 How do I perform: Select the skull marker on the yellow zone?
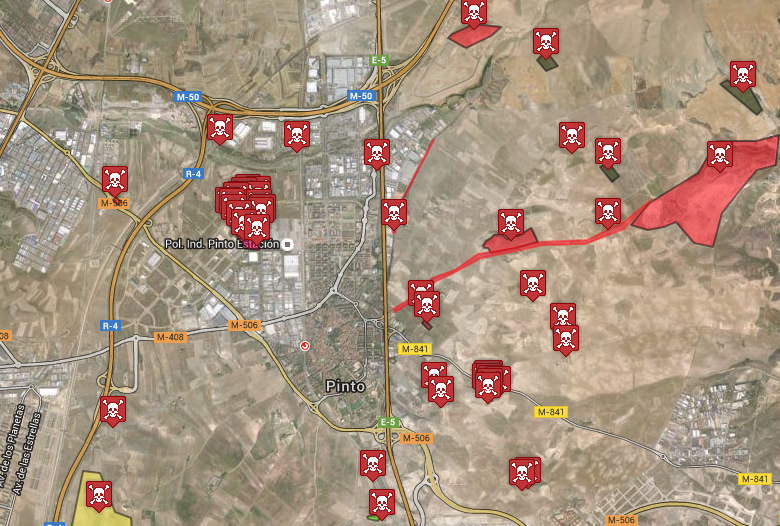tap(98, 493)
